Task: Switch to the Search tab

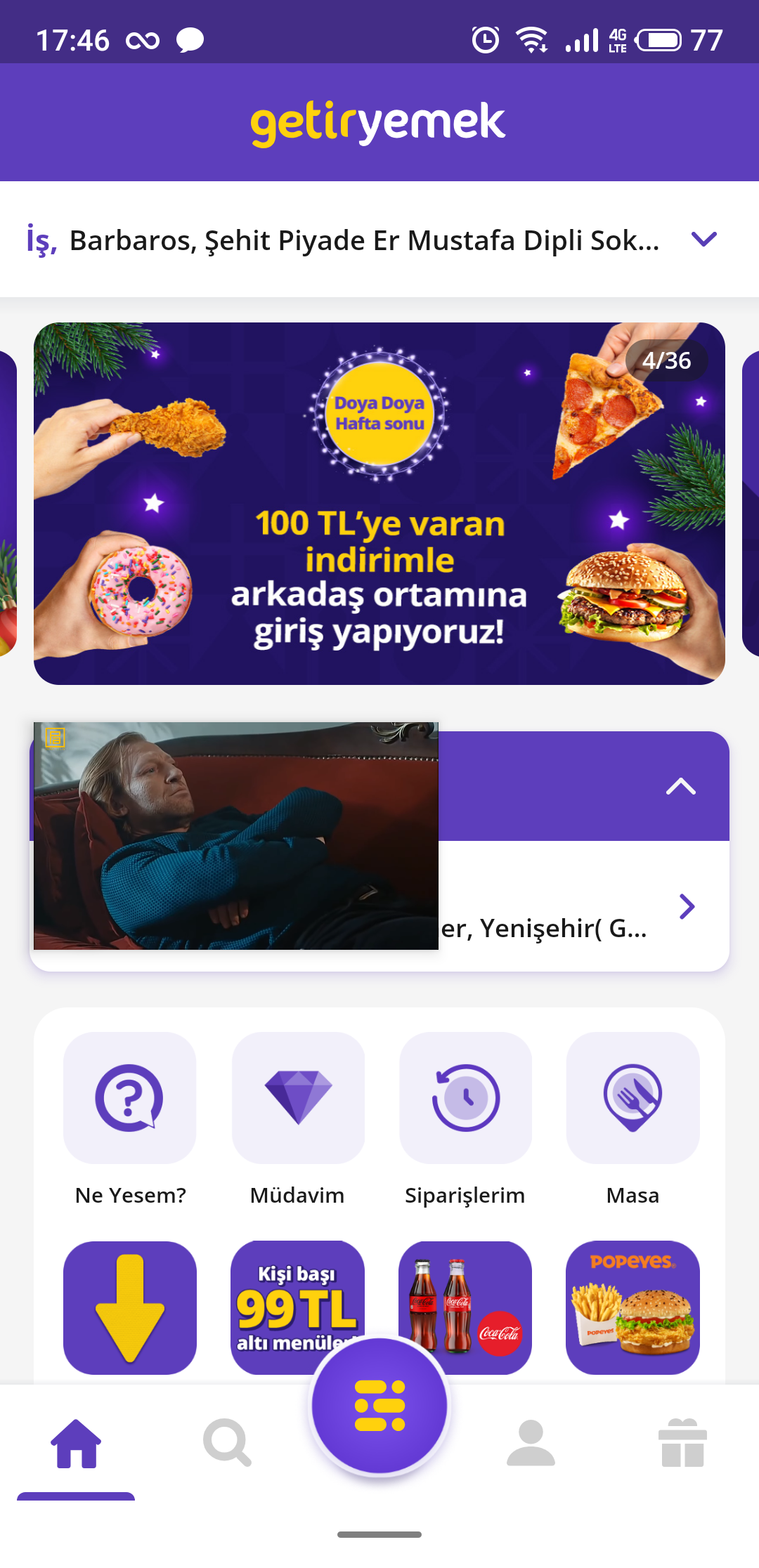Action: [x=227, y=1443]
